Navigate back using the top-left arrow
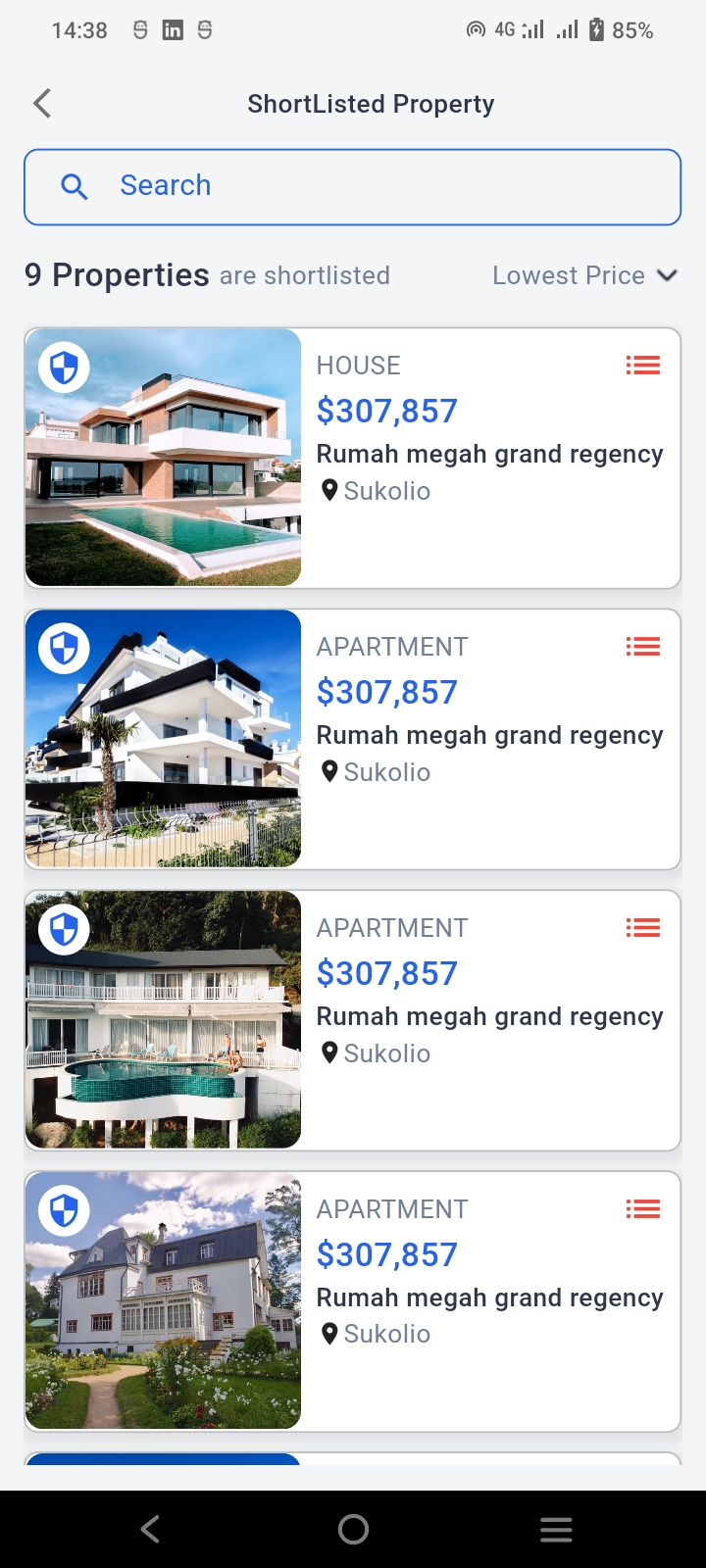Viewport: 706px width, 1568px height. pyautogui.click(x=41, y=103)
